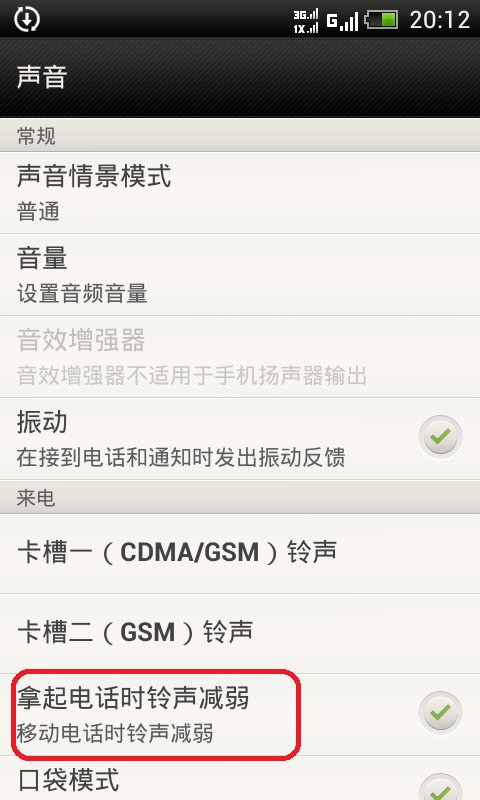Open the 音量 volume settings
The width and height of the screenshot is (480, 800).
[240, 275]
